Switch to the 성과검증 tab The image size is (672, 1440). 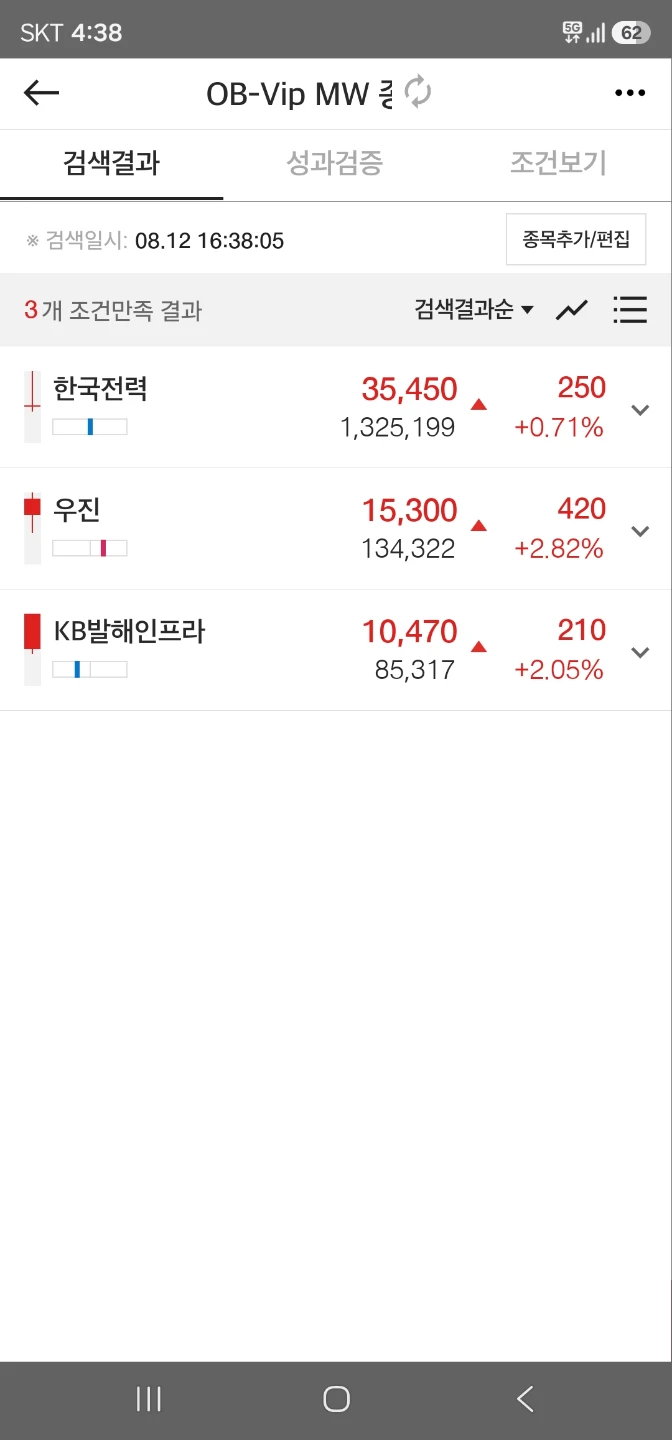pyautogui.click(x=334, y=163)
